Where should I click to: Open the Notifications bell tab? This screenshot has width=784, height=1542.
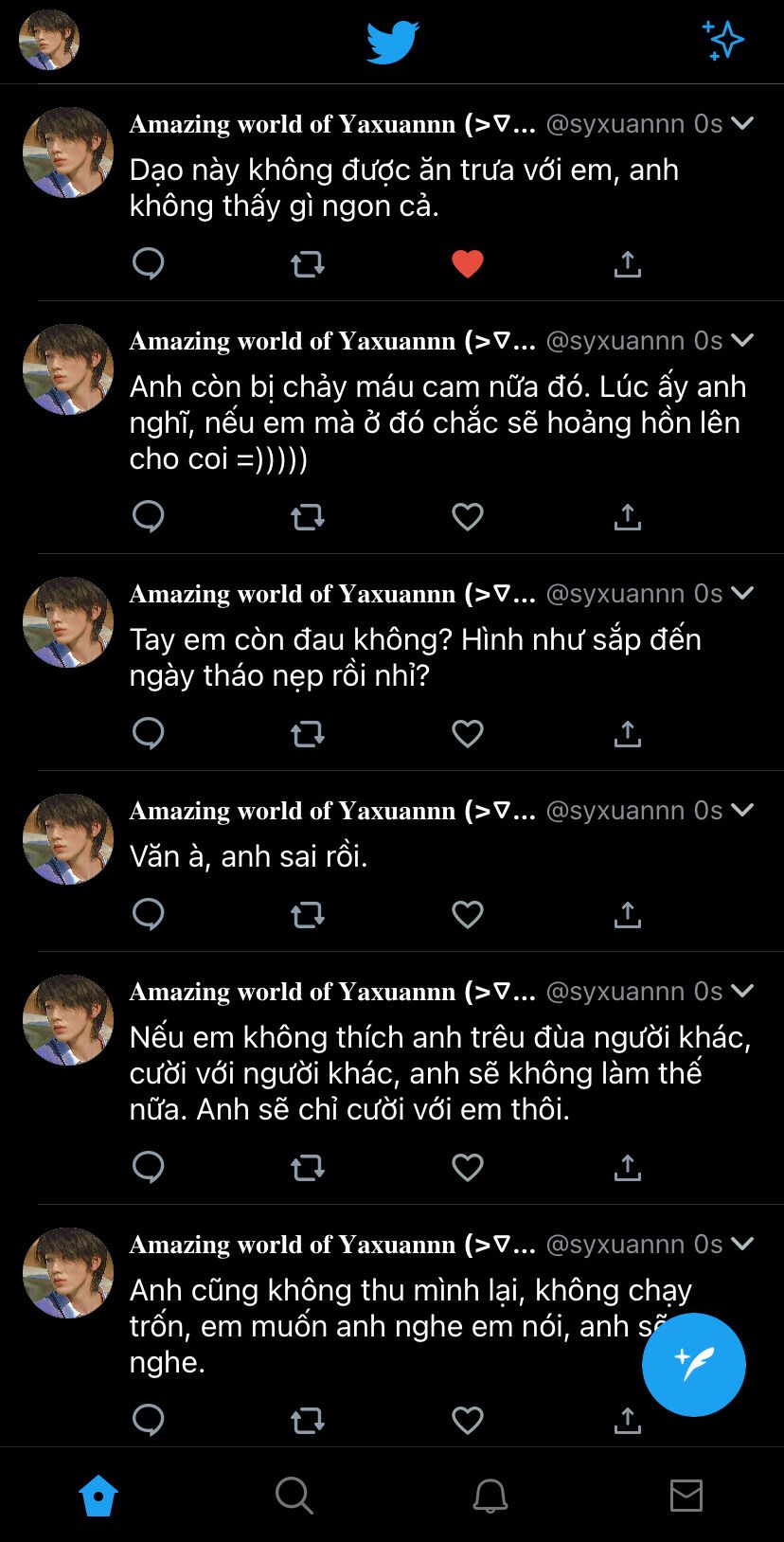(490, 1496)
